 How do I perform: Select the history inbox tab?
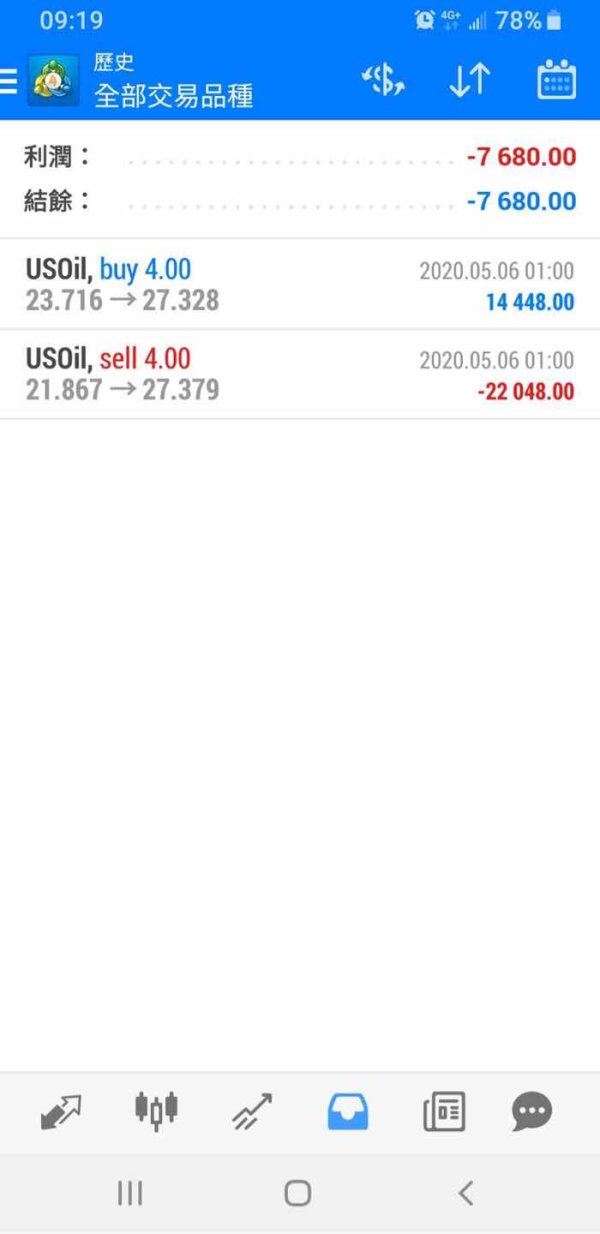point(348,1112)
